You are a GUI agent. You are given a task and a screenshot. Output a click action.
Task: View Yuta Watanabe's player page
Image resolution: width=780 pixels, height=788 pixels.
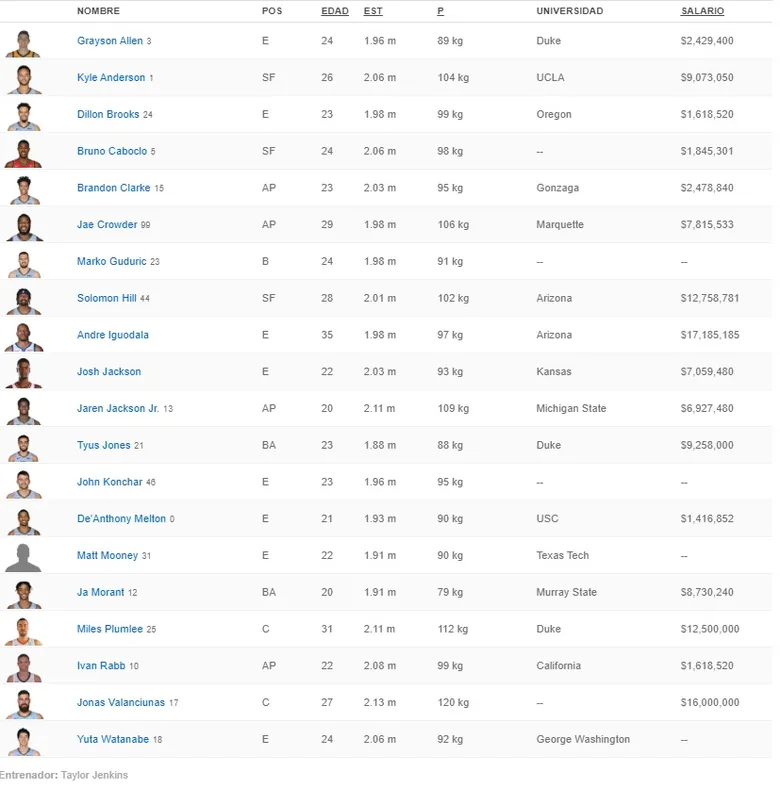point(113,739)
